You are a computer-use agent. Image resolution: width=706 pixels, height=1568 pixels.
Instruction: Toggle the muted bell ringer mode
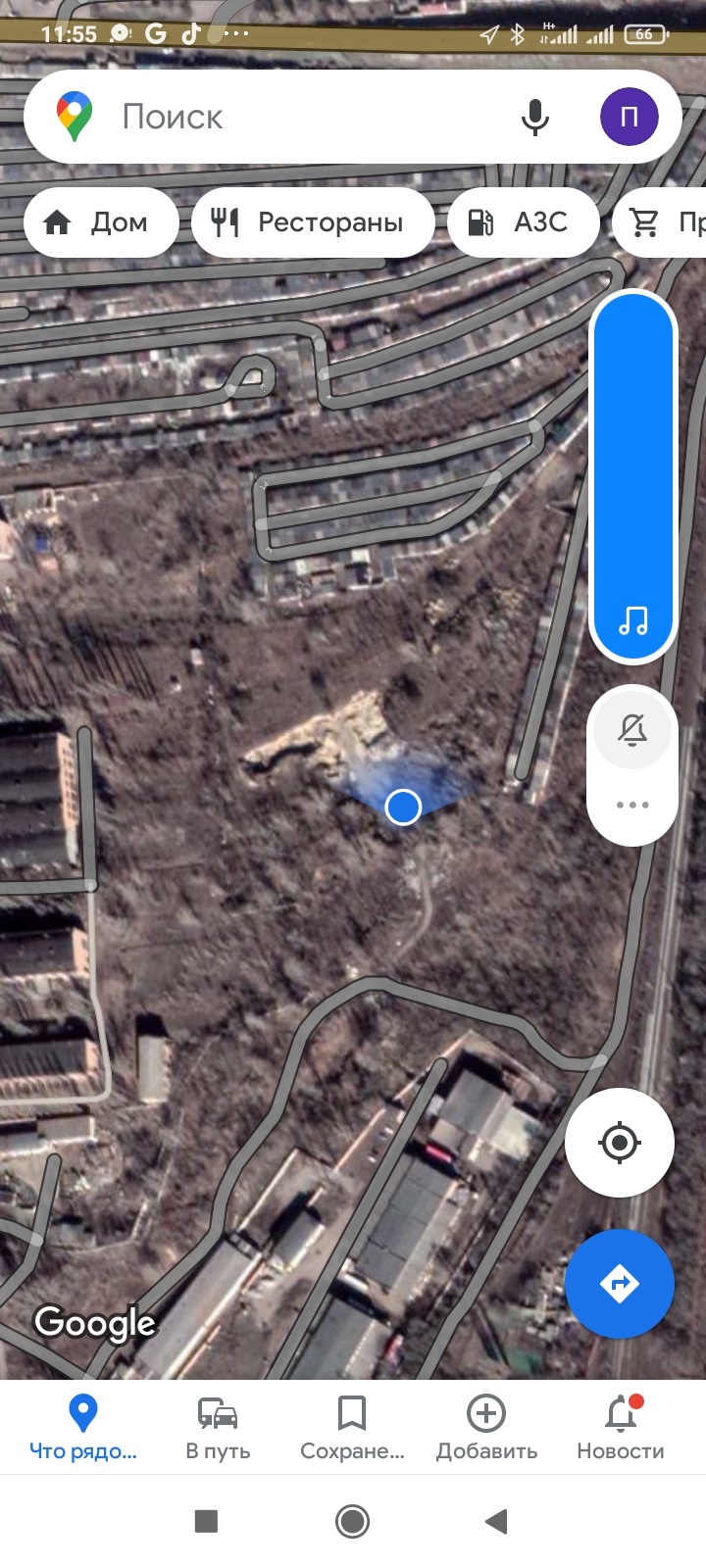[632, 730]
